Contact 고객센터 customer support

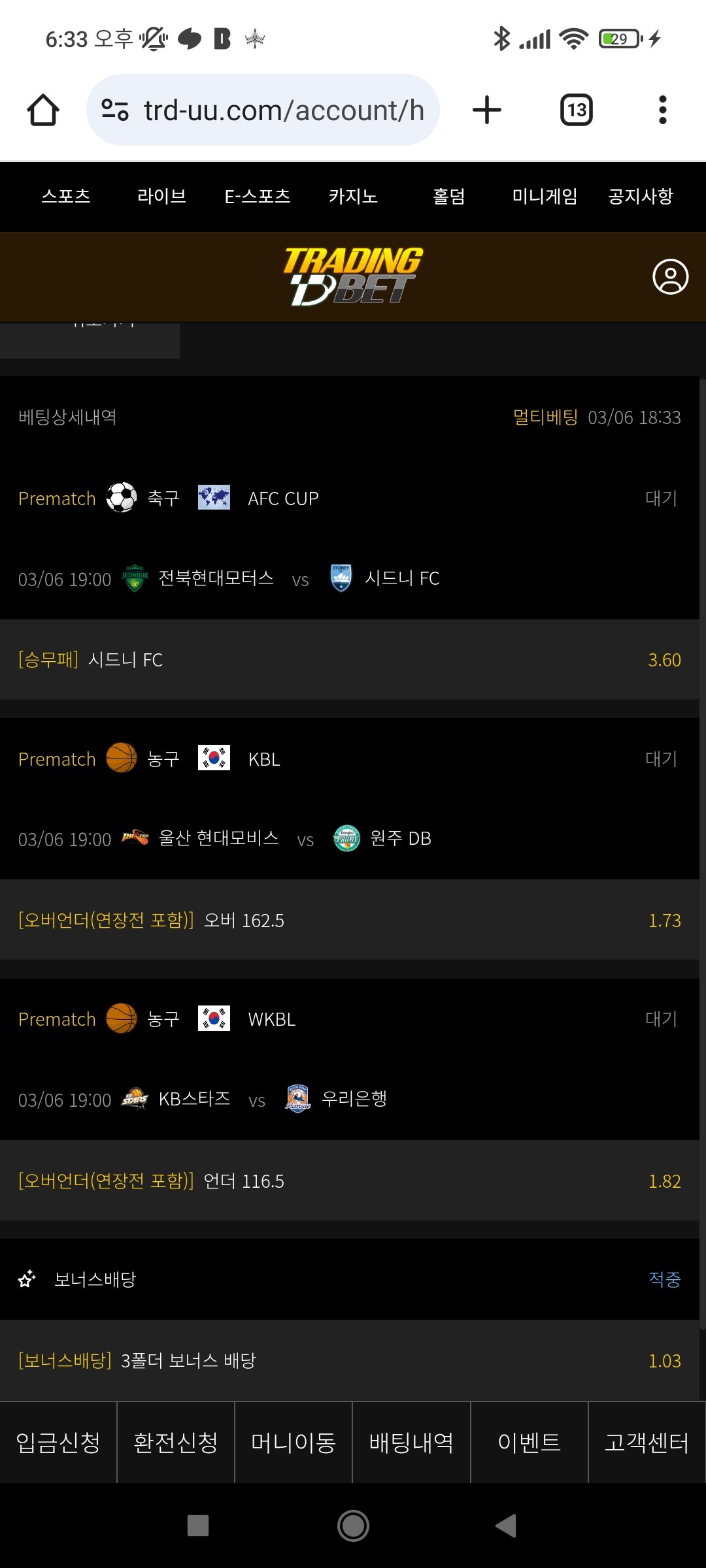point(647,1442)
